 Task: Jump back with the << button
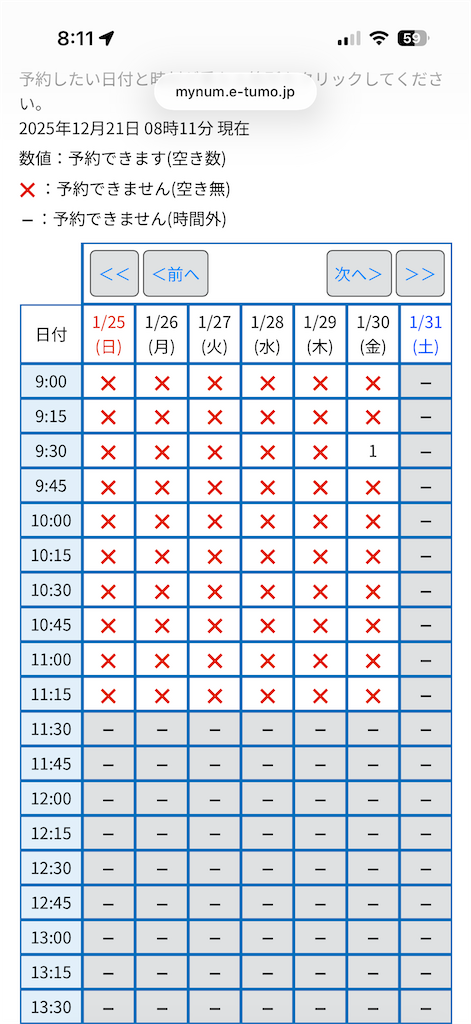[114, 274]
